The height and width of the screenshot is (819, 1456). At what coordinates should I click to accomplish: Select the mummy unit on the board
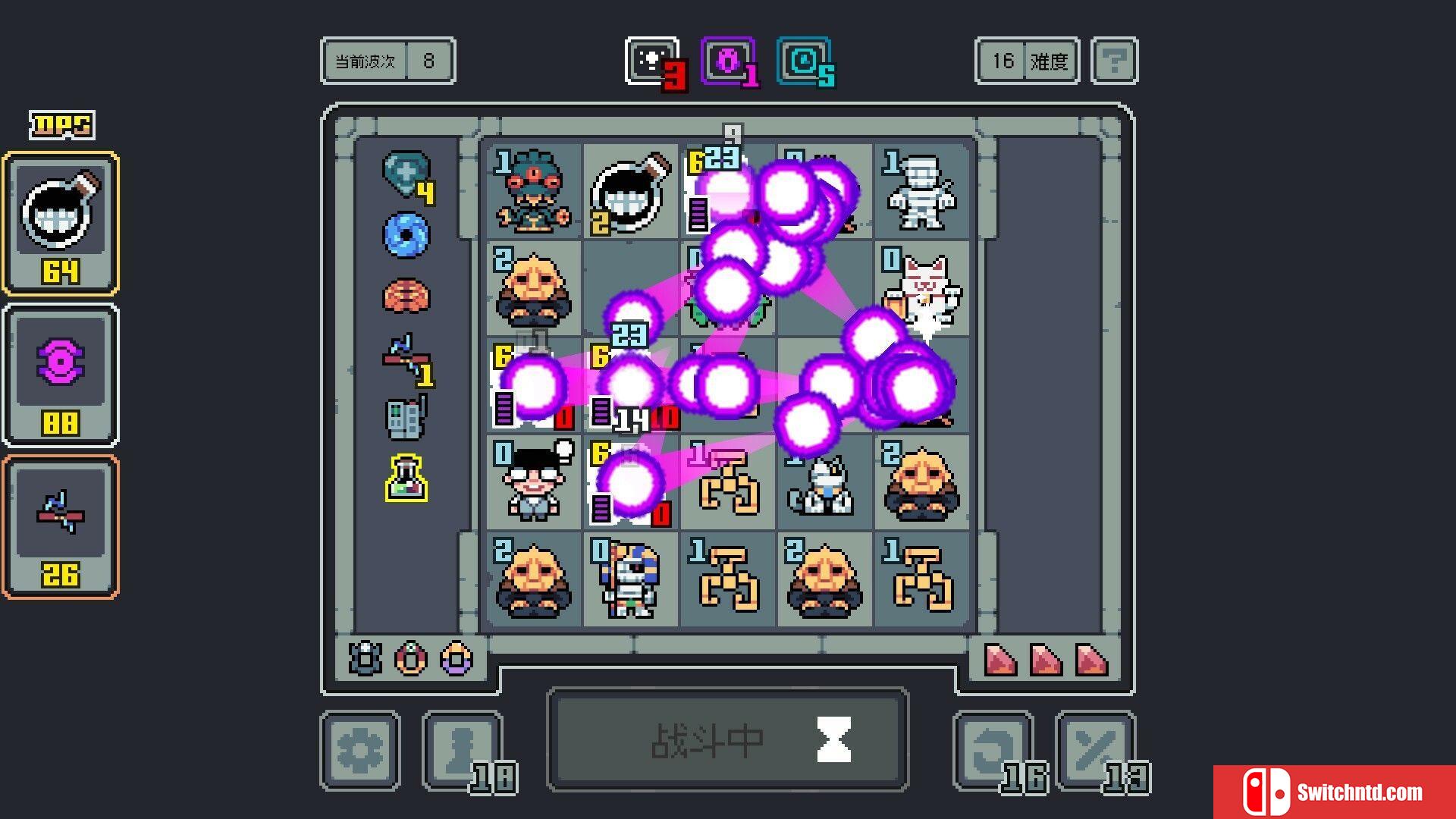921,192
